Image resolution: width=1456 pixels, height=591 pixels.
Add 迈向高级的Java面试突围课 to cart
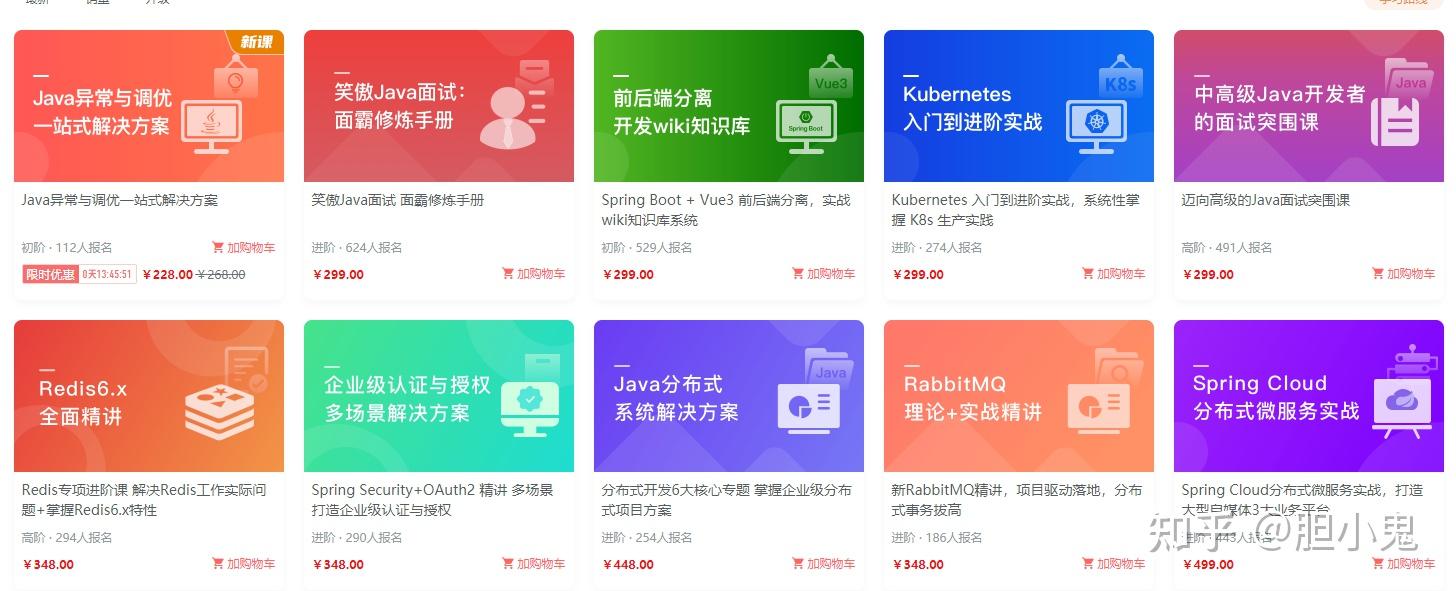pos(1403,274)
